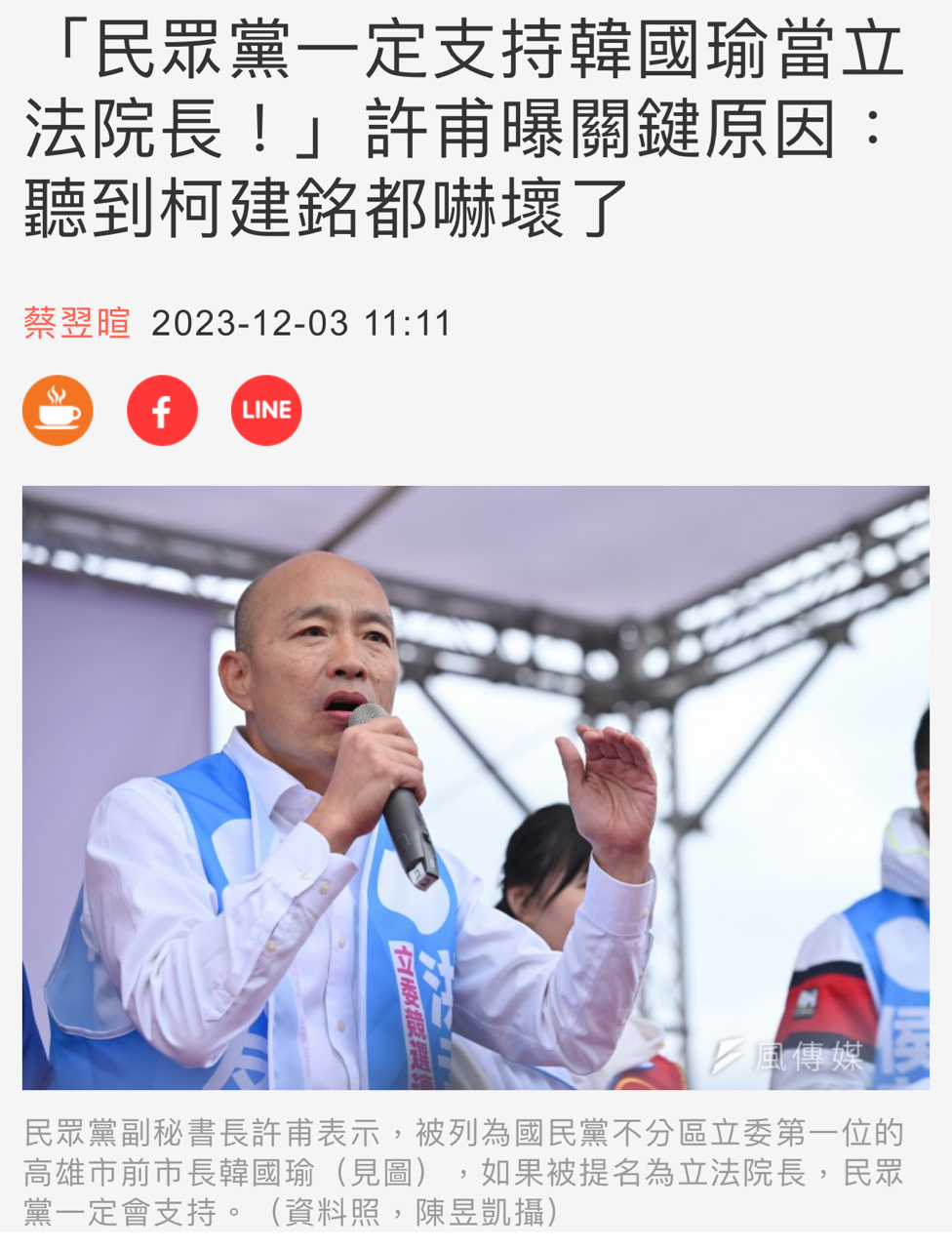This screenshot has width=952, height=1249.
Task: Open author 蔡翌暄's page
Action: coord(77,323)
